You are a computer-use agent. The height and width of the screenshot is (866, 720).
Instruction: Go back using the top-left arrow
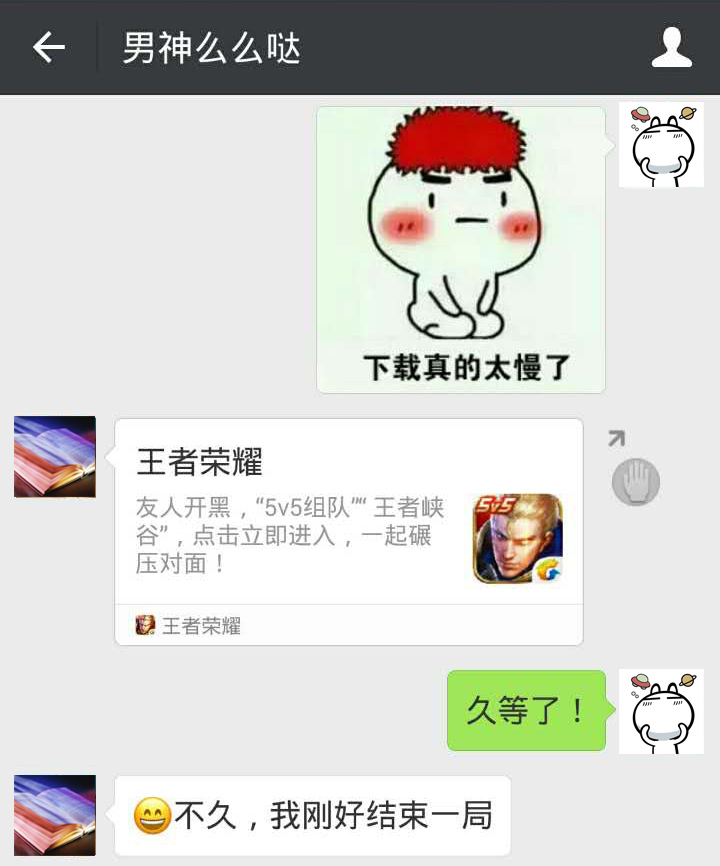49,47
